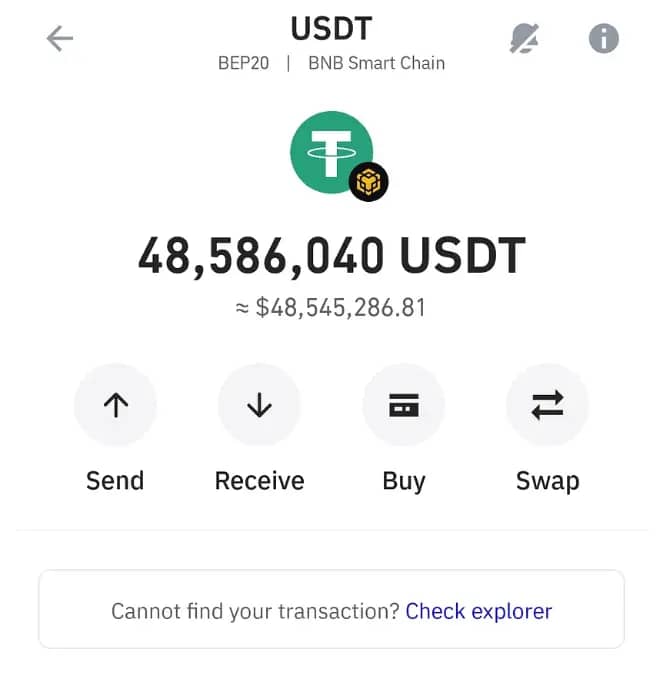Viewport: 660px width, 675px height.
Task: Open the USDT token info icon
Action: tap(603, 39)
